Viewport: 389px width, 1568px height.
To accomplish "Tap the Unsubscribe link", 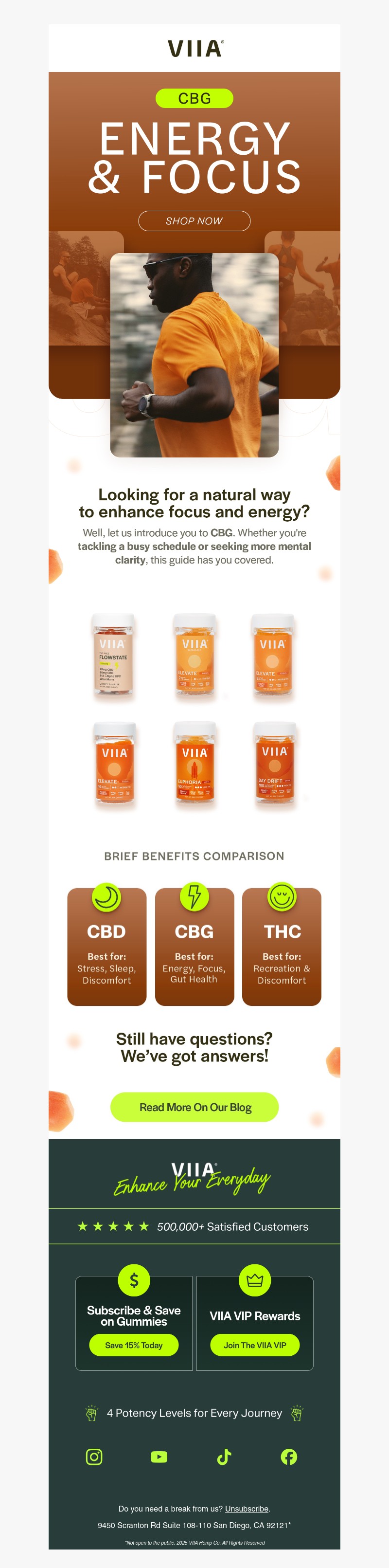I will click(246, 1509).
